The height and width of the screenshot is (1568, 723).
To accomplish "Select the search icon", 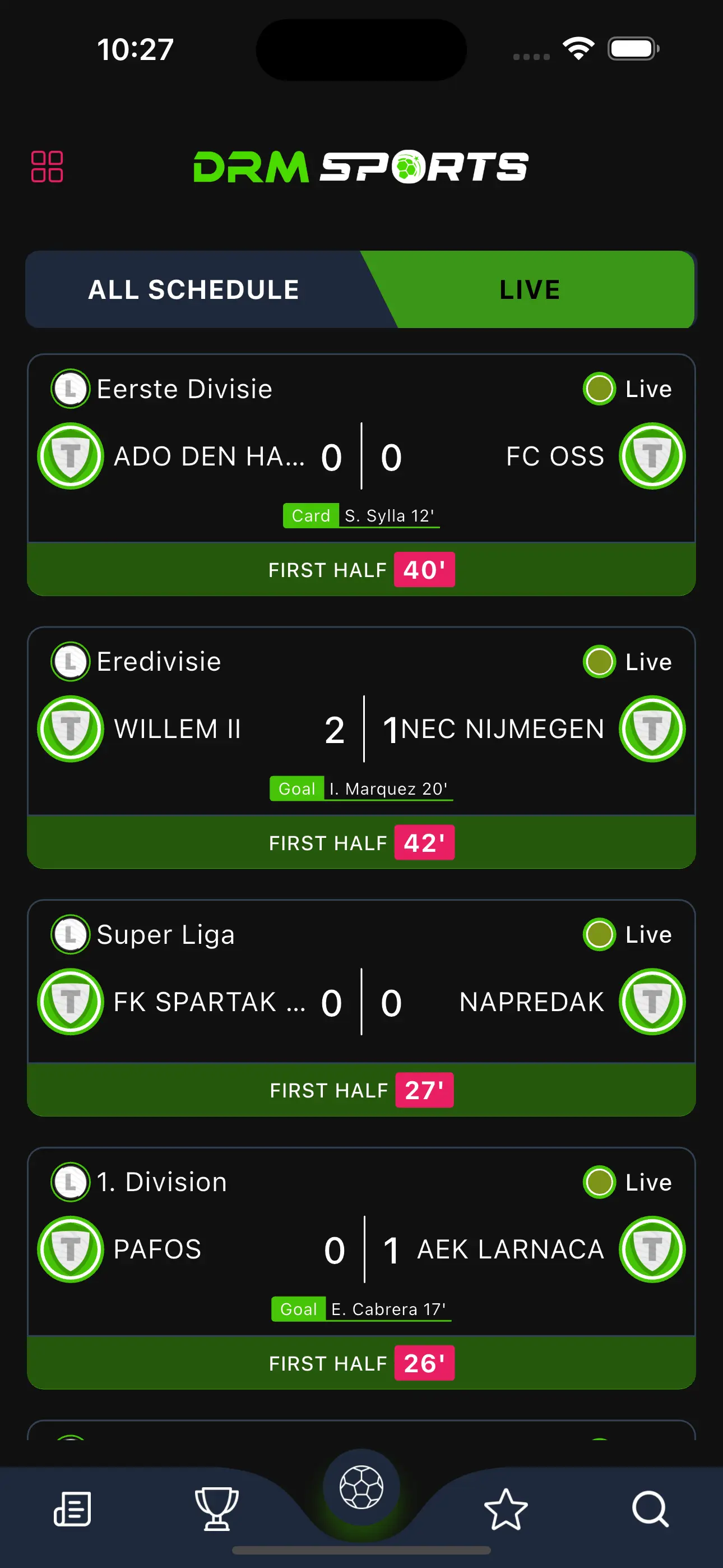I will (651, 1510).
